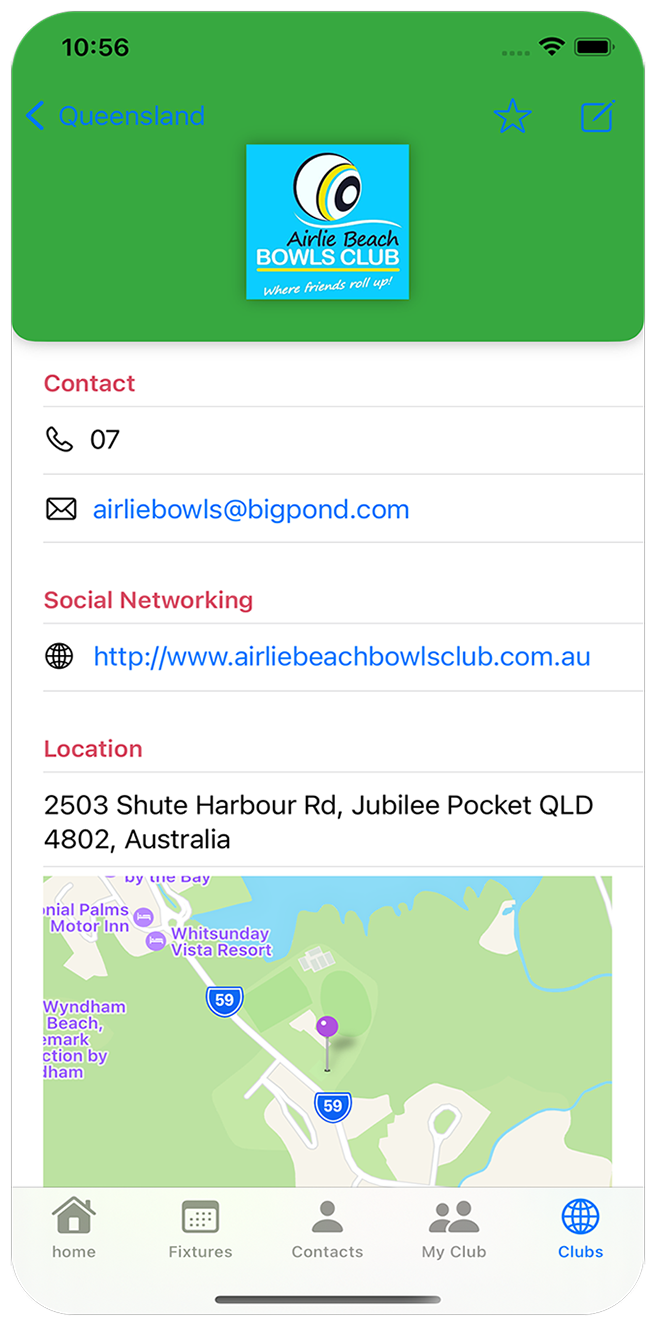Go to the My Club tab
This screenshot has width=656, height=1326.
coord(454,1229)
